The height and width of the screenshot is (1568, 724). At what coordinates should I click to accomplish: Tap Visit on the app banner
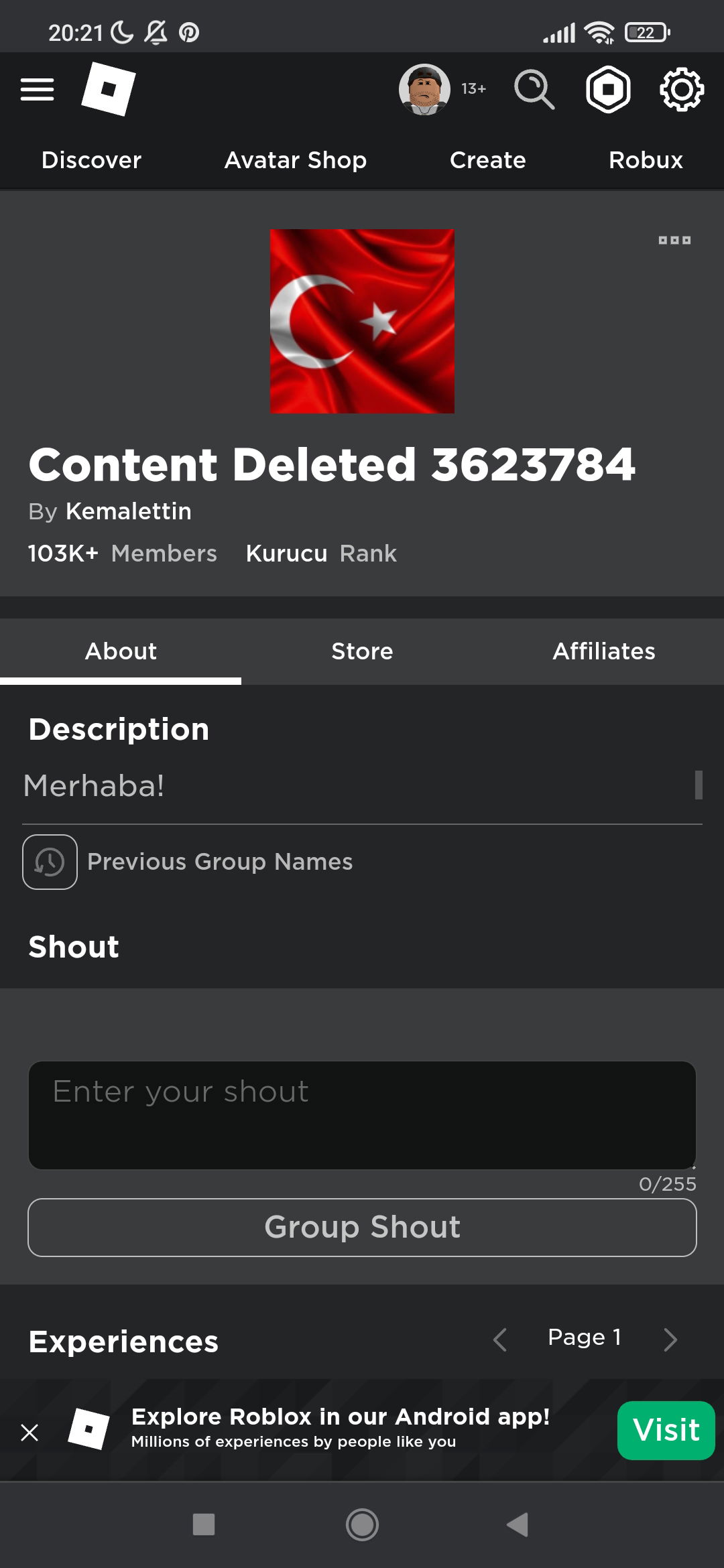click(x=666, y=1431)
